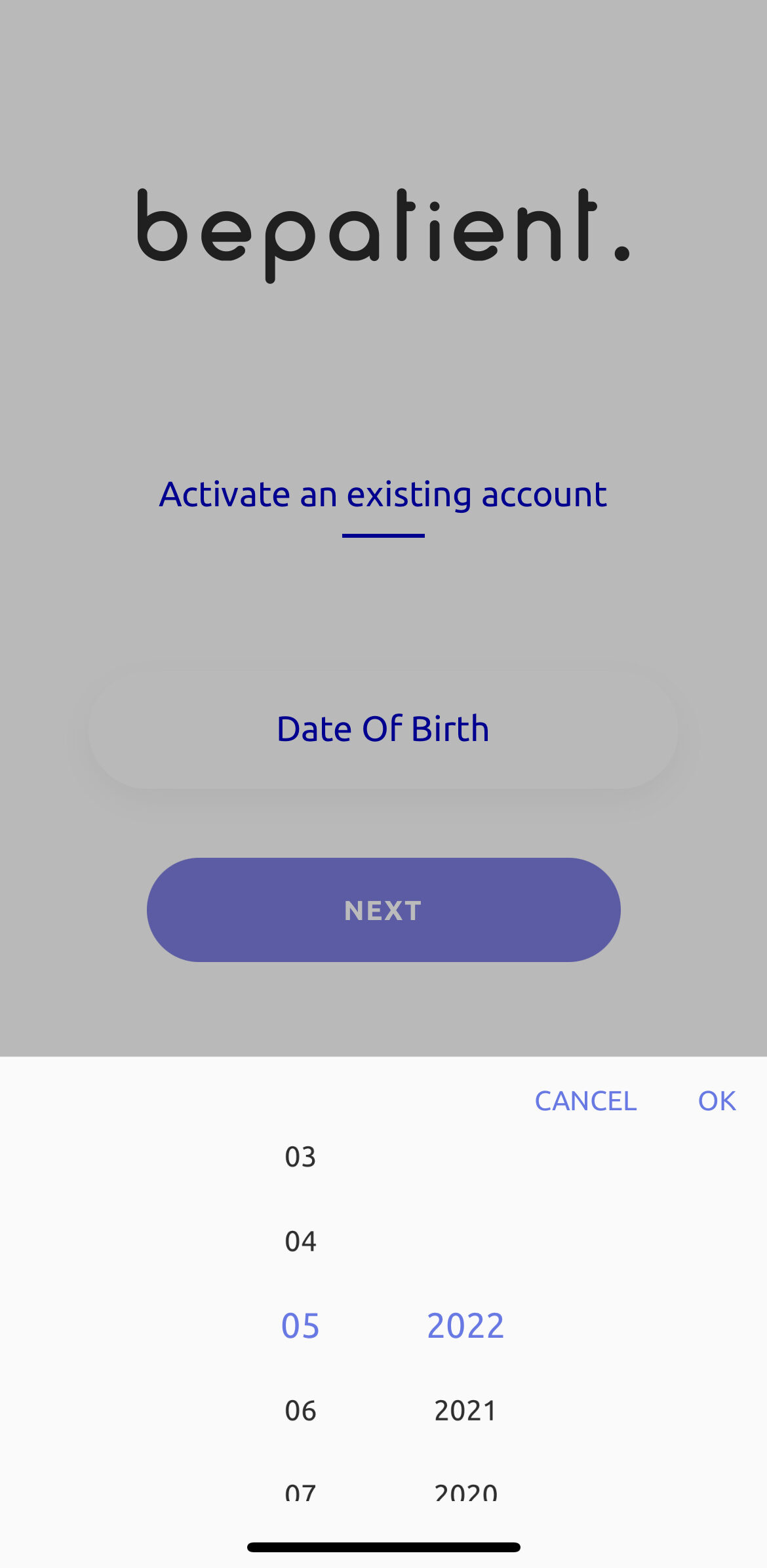Viewport: 767px width, 1568px height.
Task: Tap the NEXT button
Action: coord(383,910)
